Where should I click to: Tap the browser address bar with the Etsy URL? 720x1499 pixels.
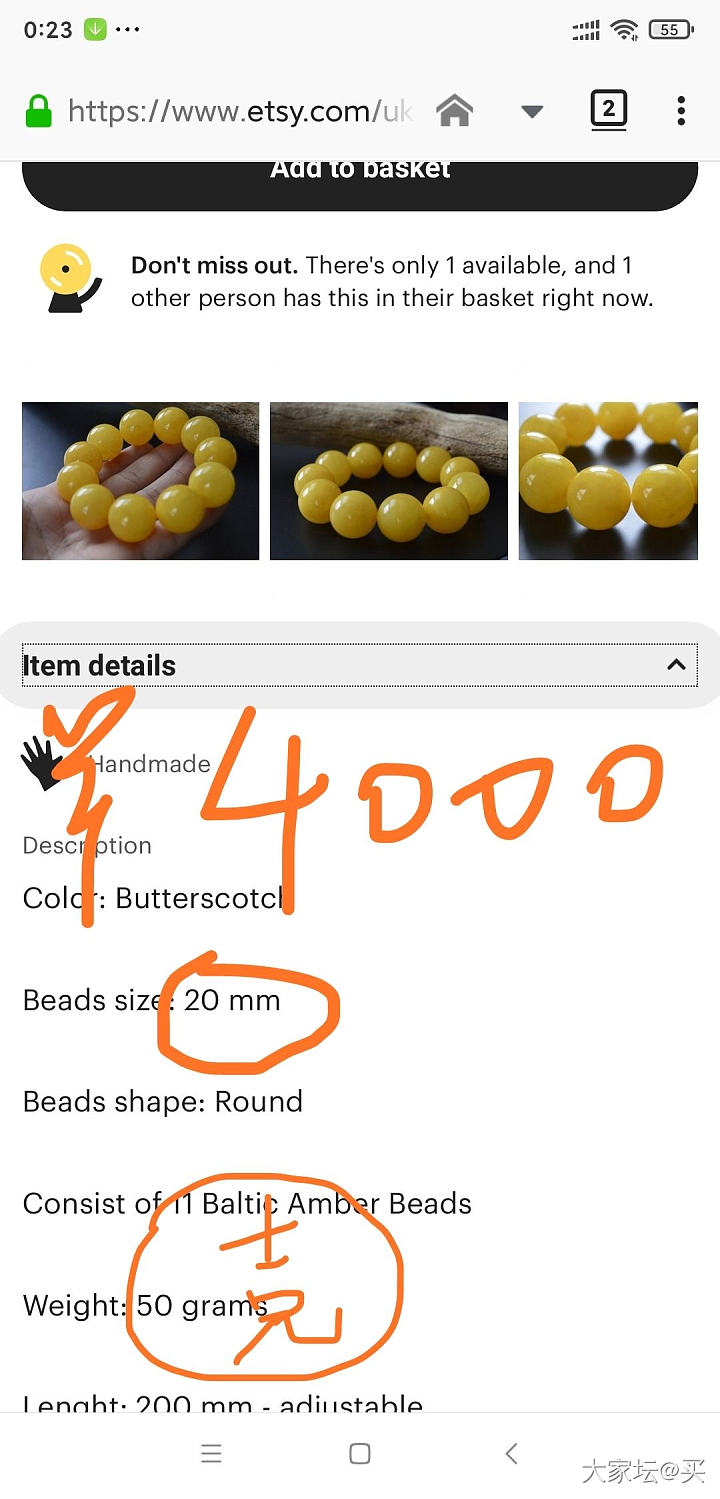(238, 111)
